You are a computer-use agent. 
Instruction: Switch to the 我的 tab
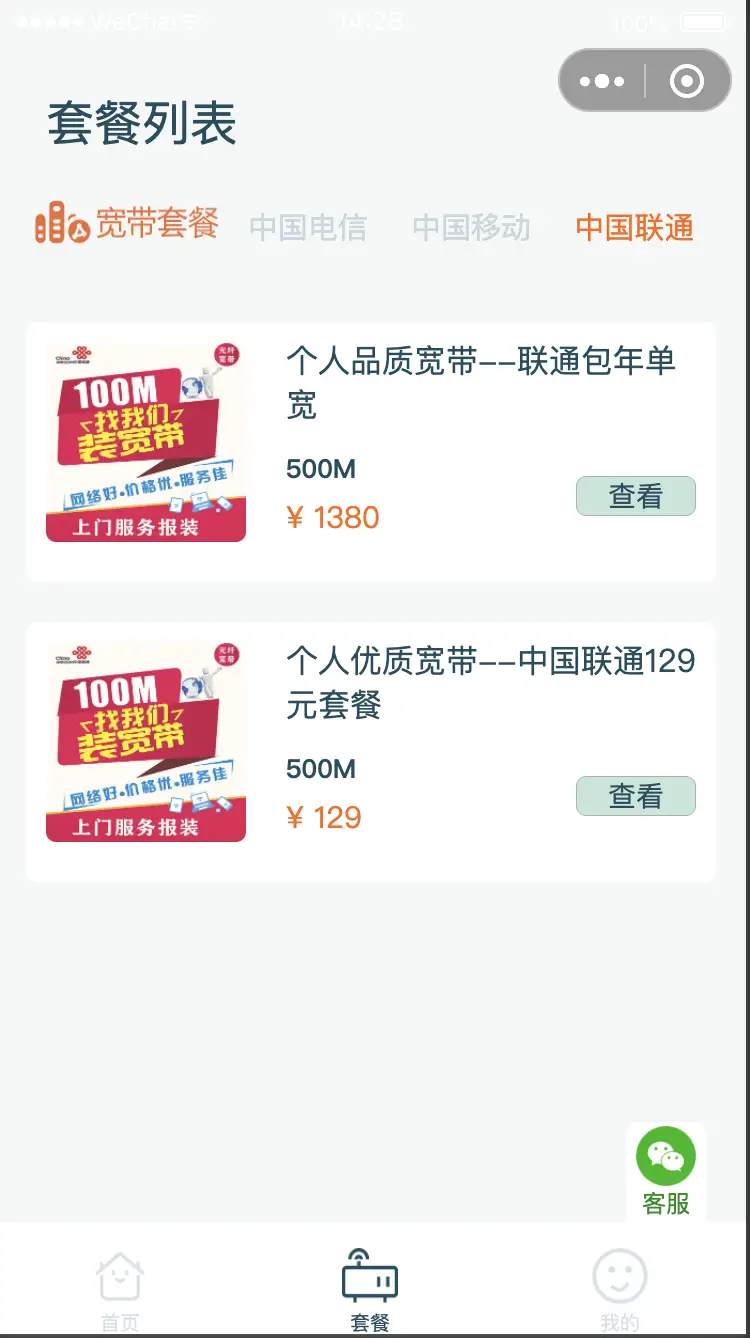(x=620, y=1290)
